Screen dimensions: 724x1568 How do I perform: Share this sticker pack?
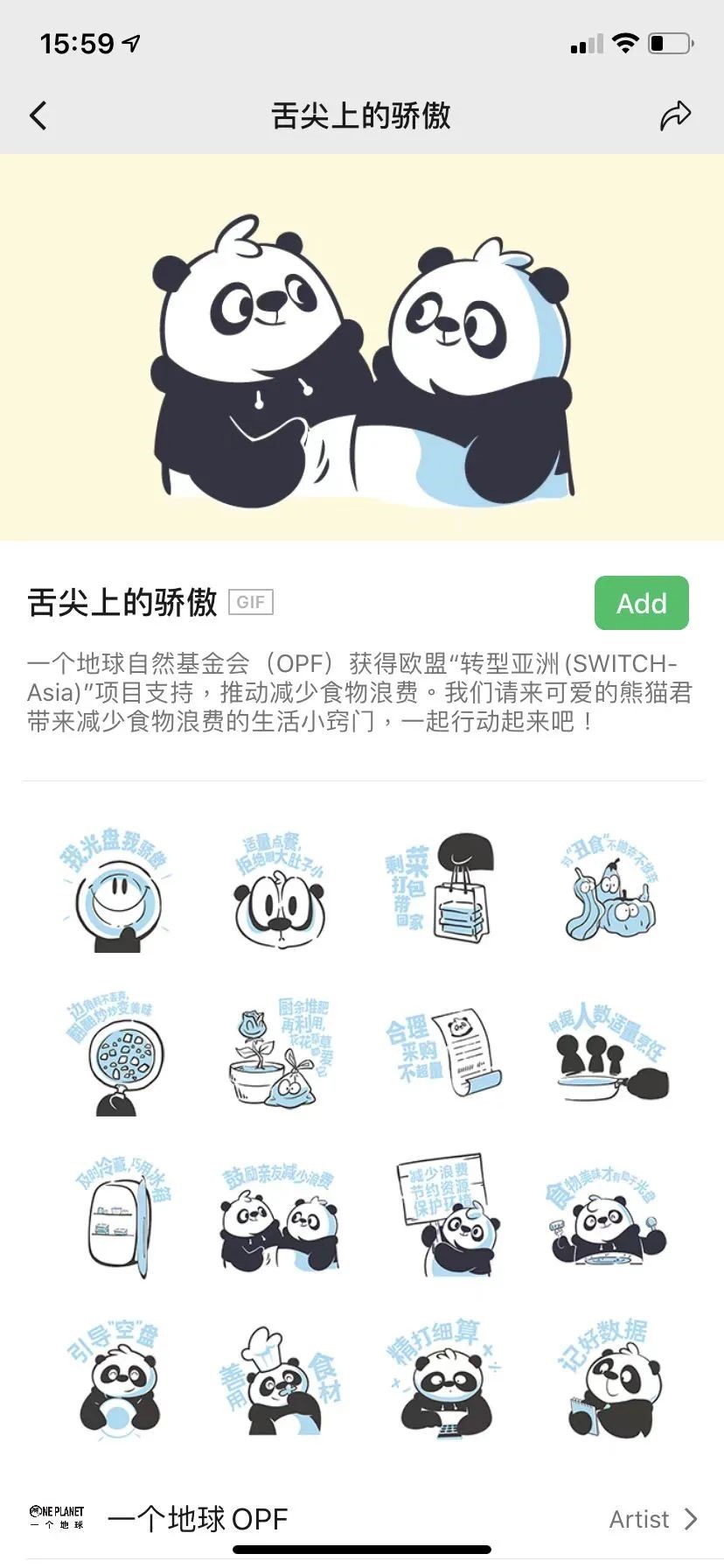coord(675,115)
